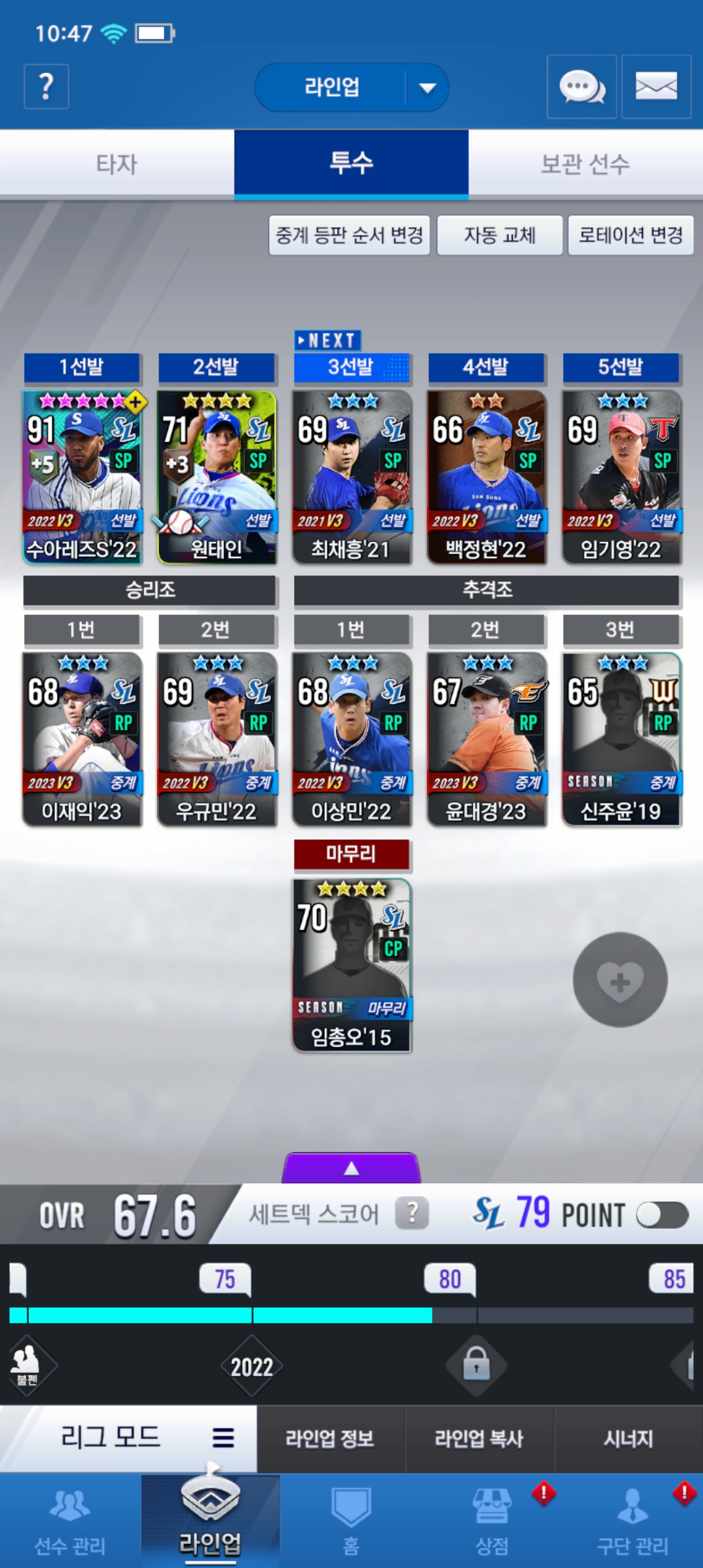Tap the 자동 교체 button

500,235
